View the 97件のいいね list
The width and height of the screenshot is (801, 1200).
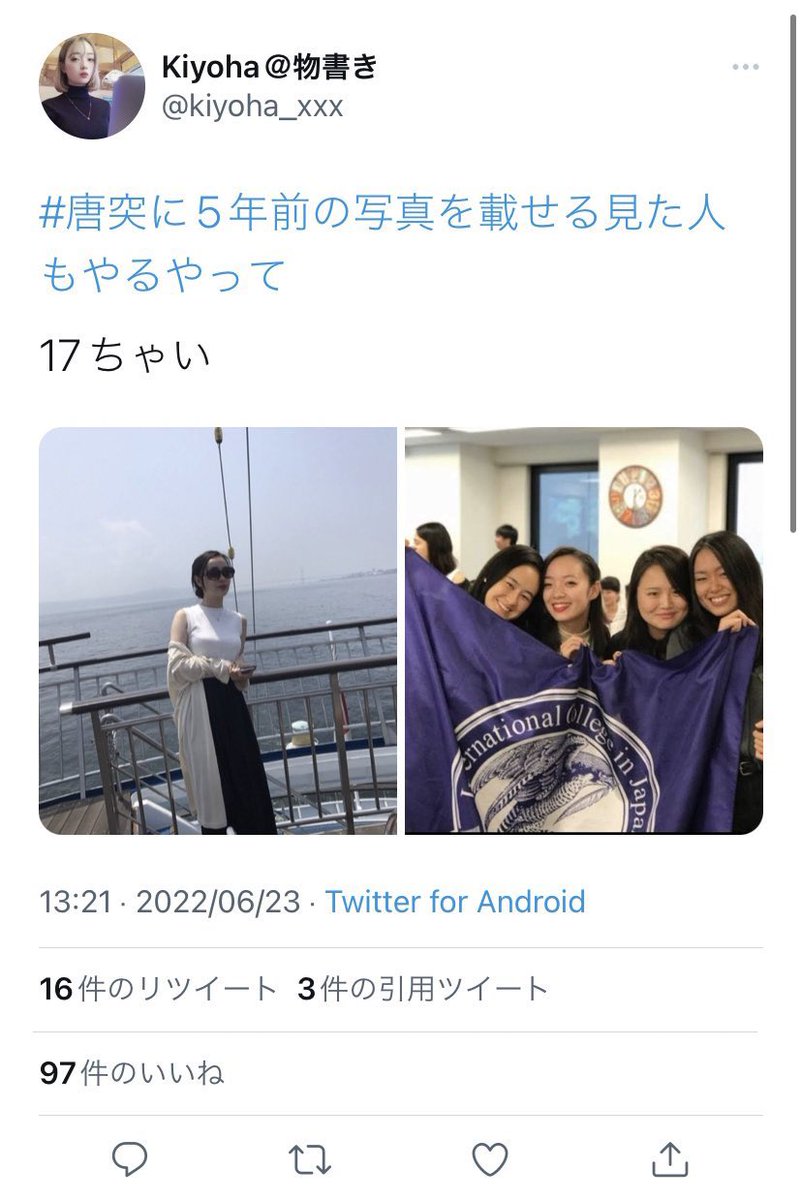132,1073
